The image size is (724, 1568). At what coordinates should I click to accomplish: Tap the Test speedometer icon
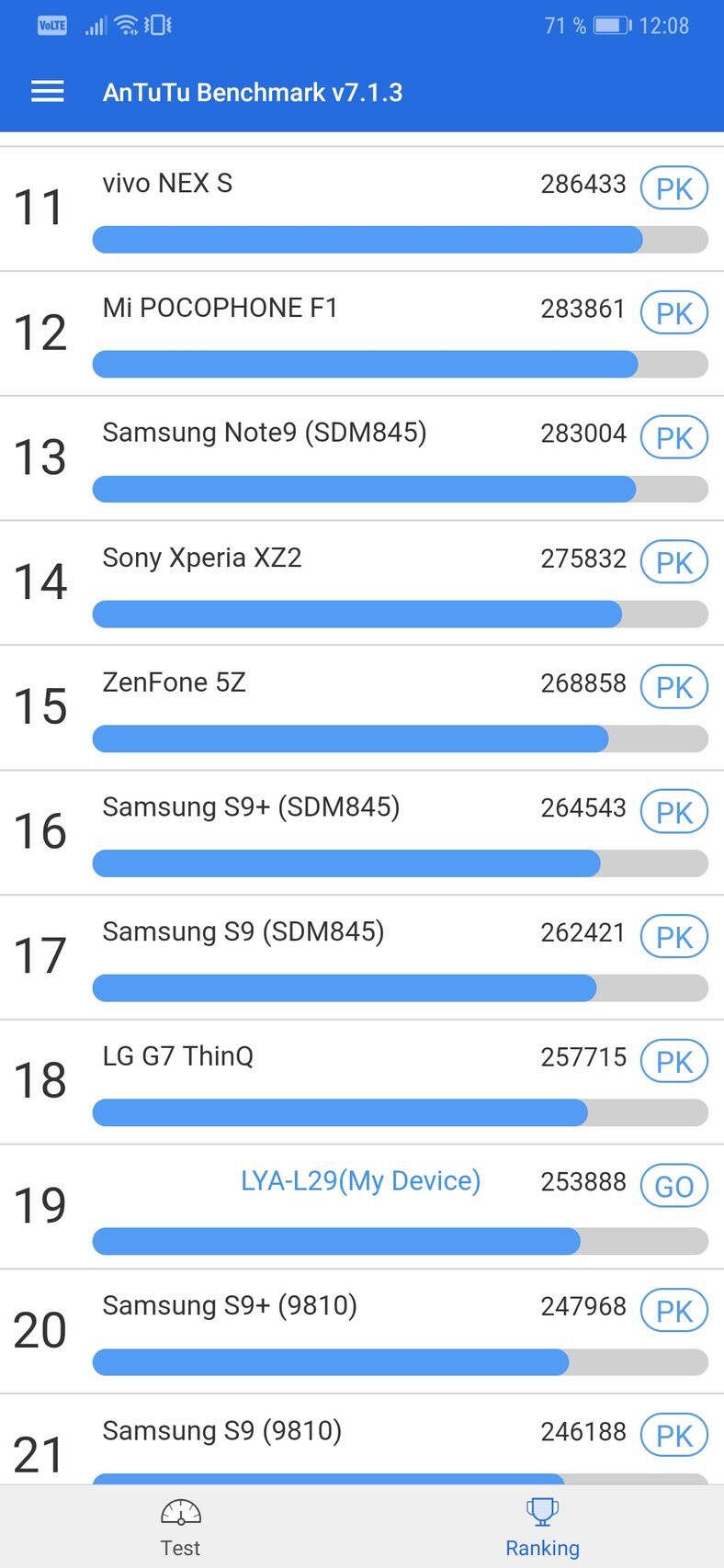coord(180,1511)
